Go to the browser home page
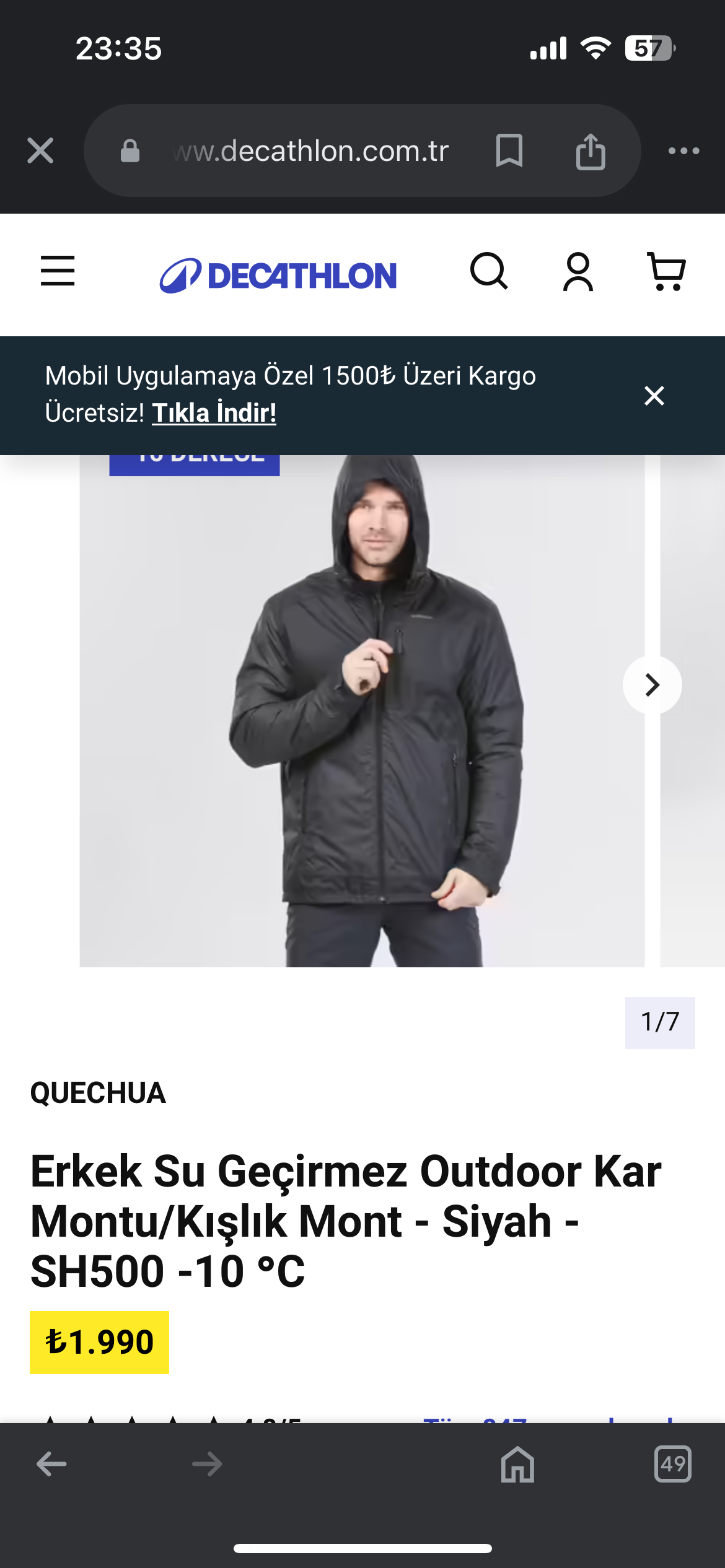Viewport: 725px width, 1568px height. (517, 1464)
